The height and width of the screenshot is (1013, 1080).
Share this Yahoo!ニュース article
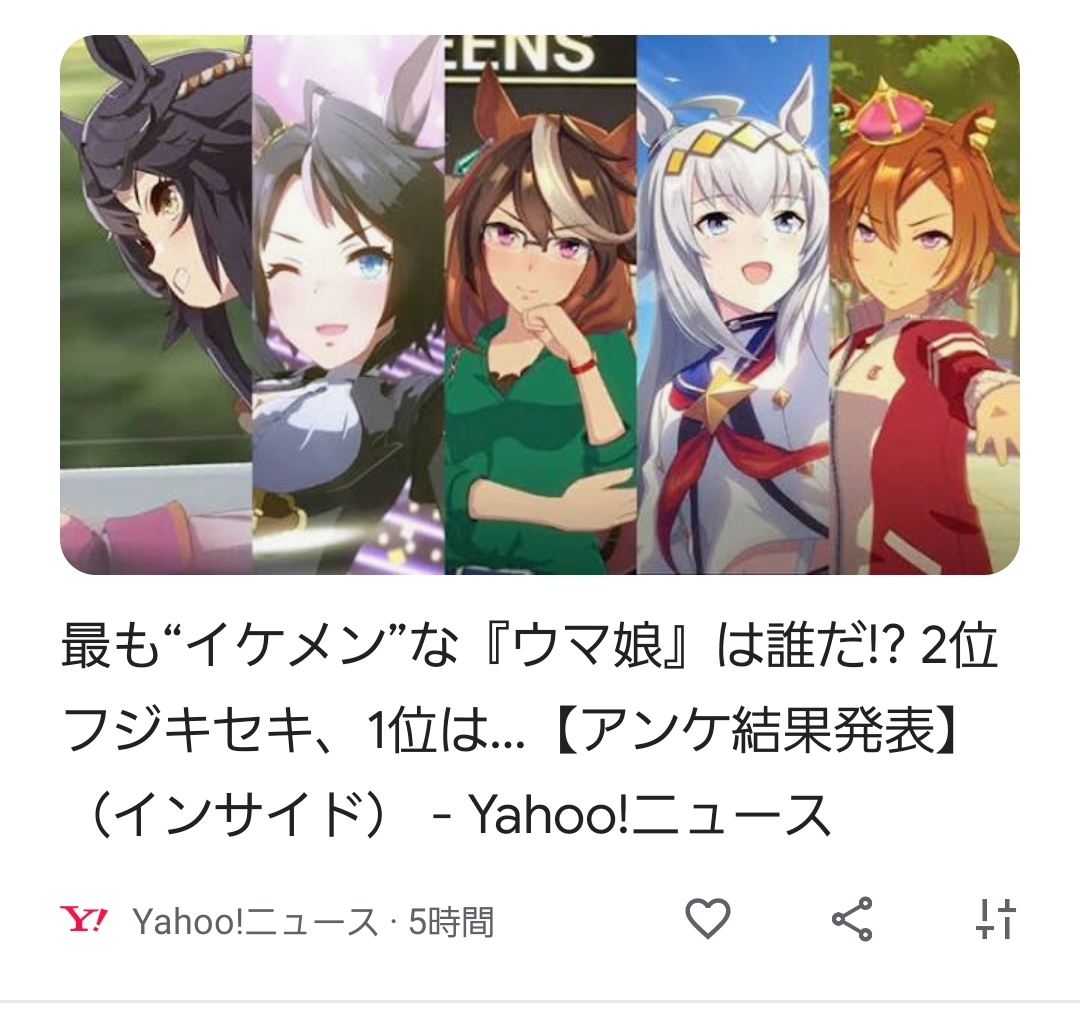tap(852, 918)
